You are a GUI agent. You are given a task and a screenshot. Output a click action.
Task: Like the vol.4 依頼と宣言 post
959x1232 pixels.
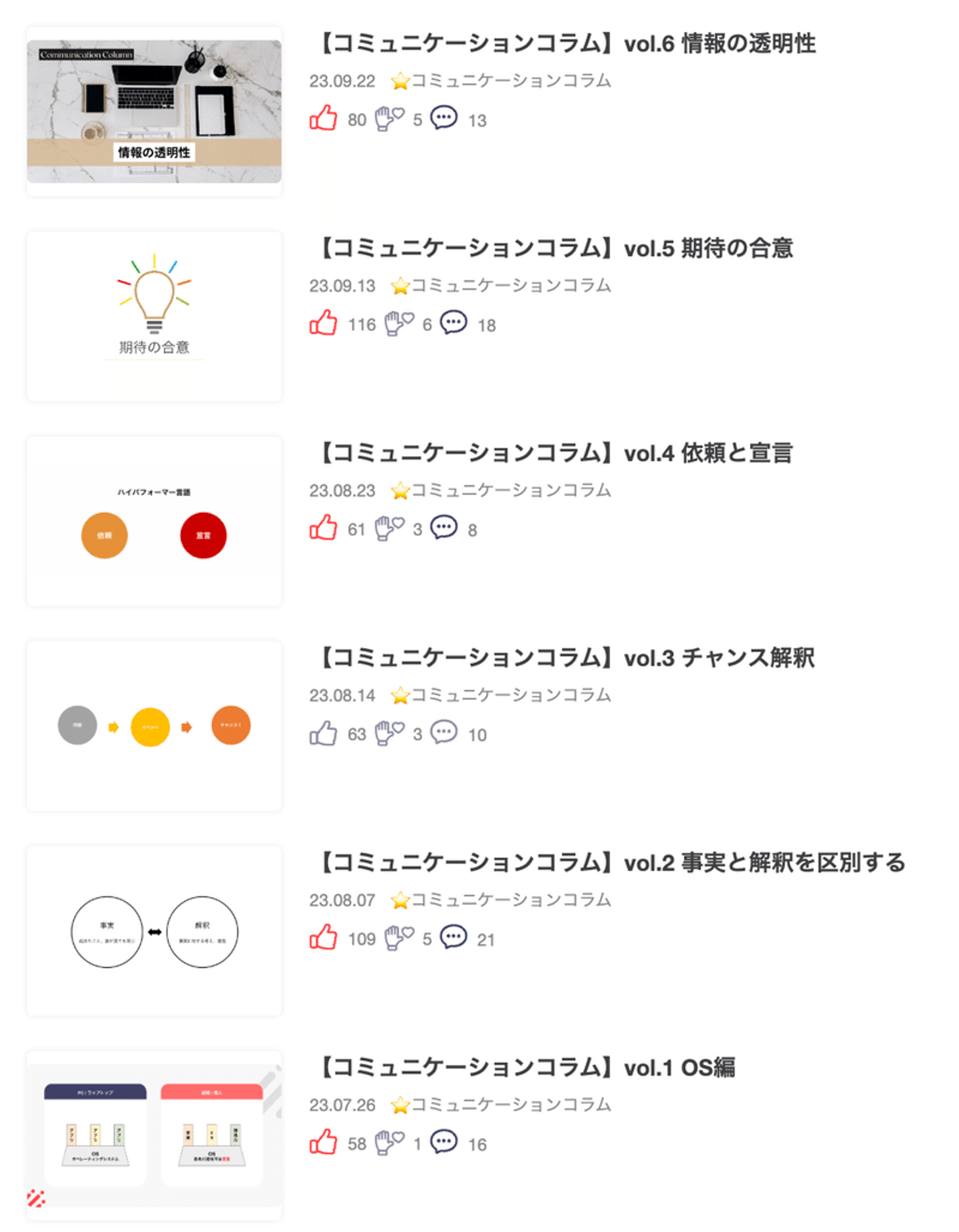(x=324, y=528)
